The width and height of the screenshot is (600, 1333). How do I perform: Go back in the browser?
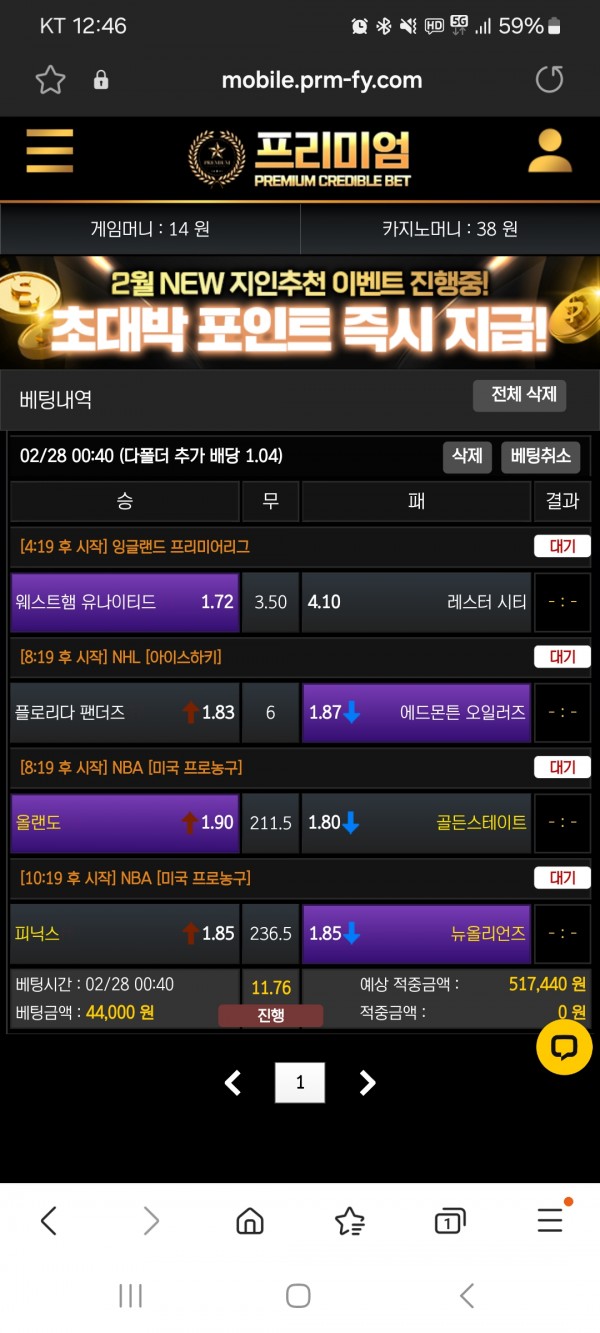(49, 1220)
